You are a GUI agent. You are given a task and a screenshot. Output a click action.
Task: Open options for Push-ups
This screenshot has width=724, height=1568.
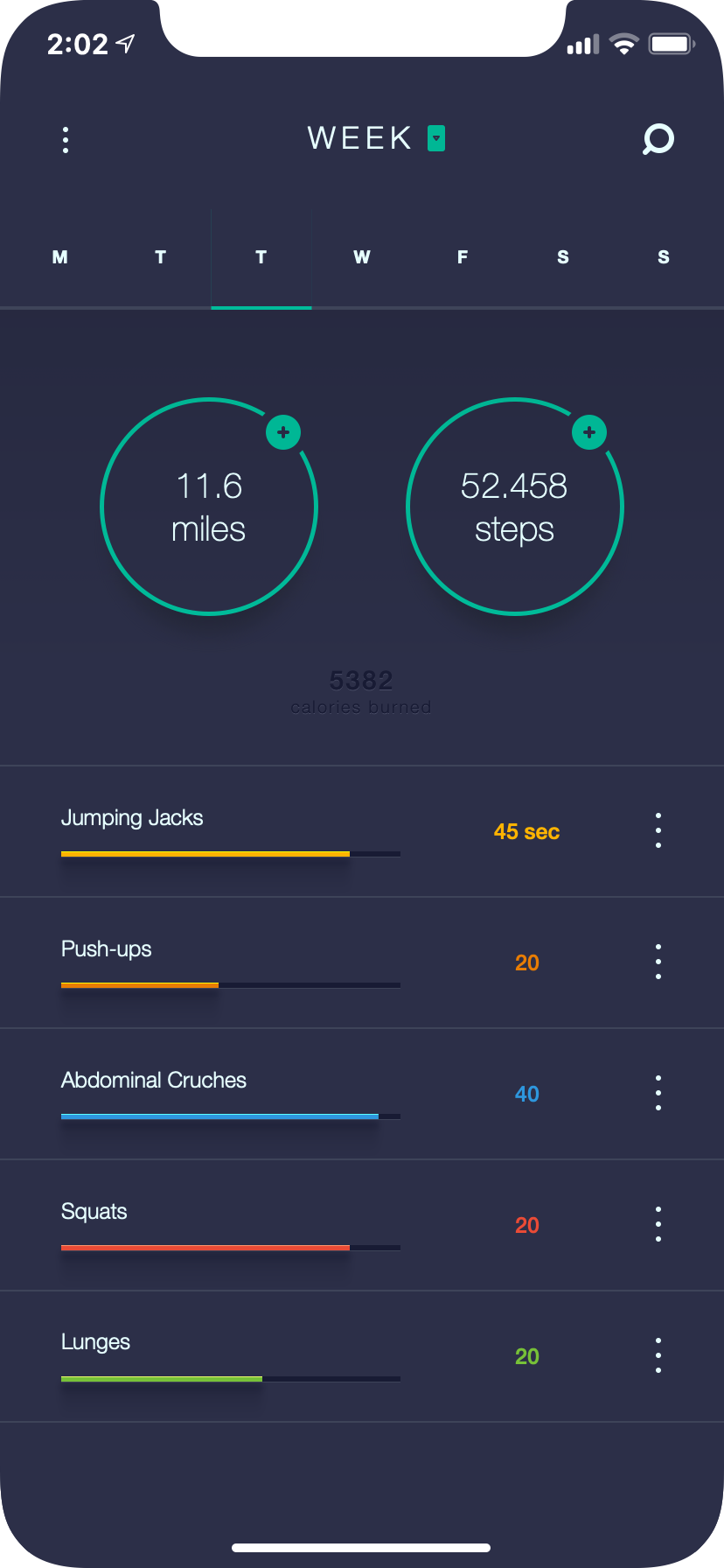(x=658, y=962)
